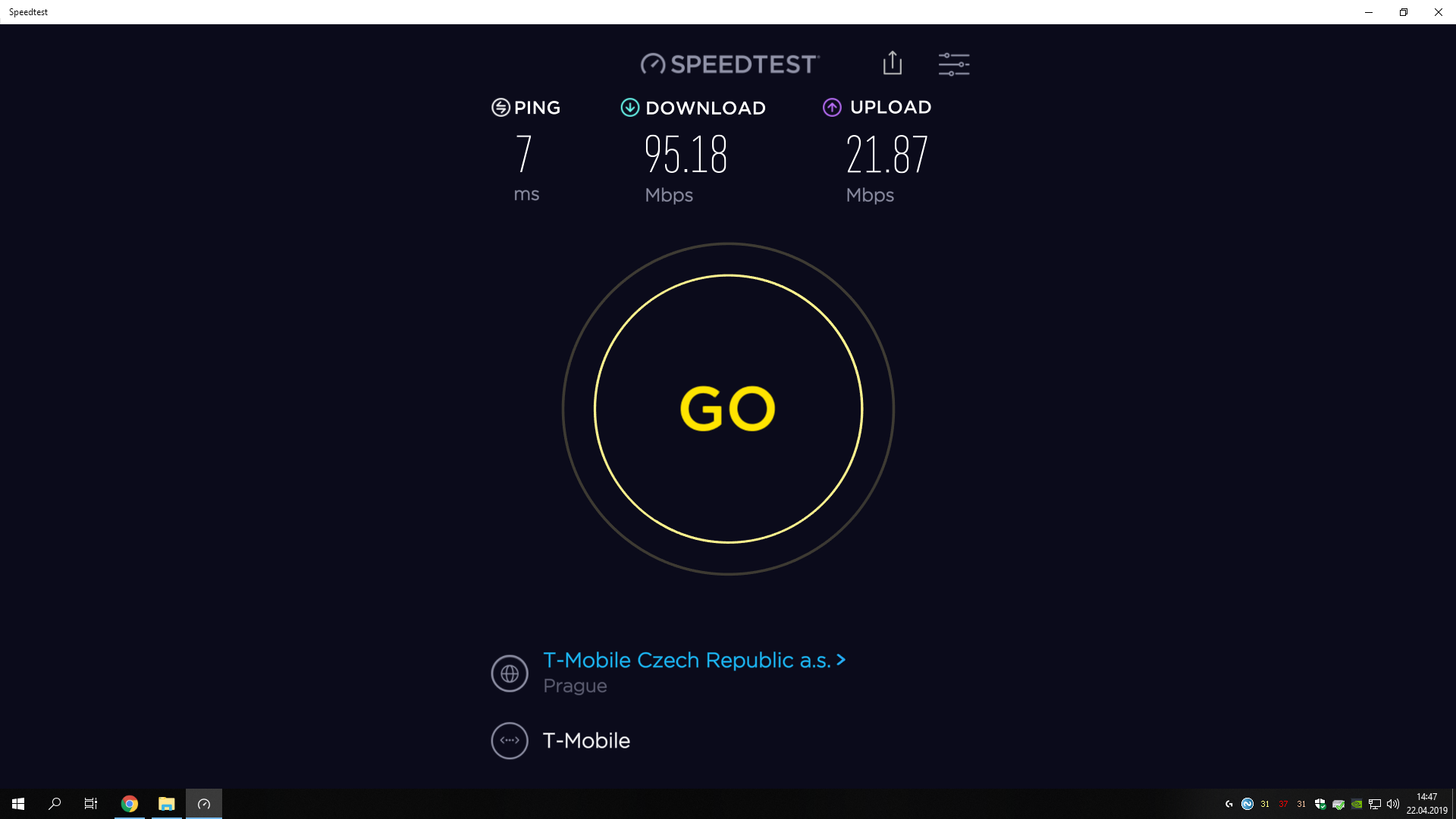Screen dimensions: 1456x819
Task: Start the speed test with GO
Action: 728,409
